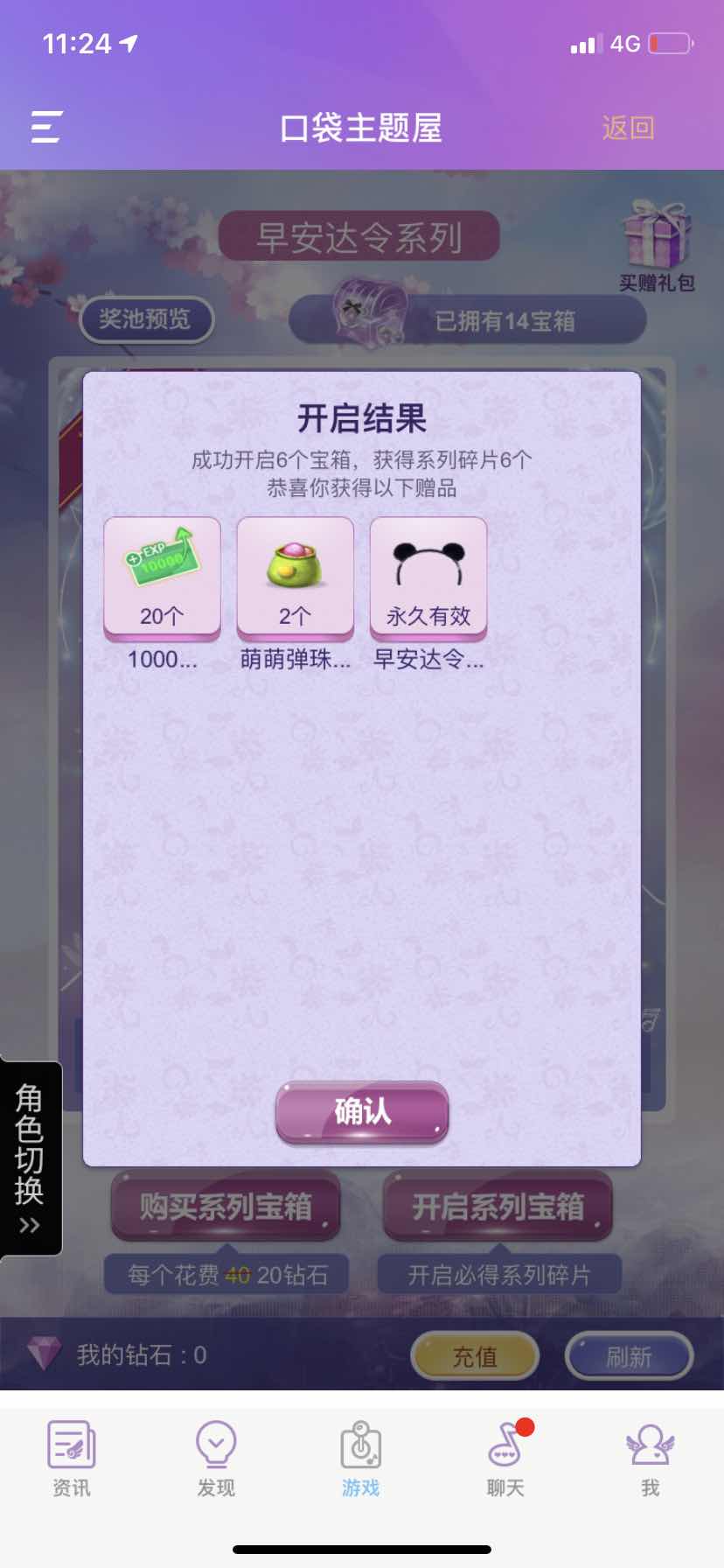Confirm the box opening result
Screen dimensions: 724x1568
(362, 1112)
